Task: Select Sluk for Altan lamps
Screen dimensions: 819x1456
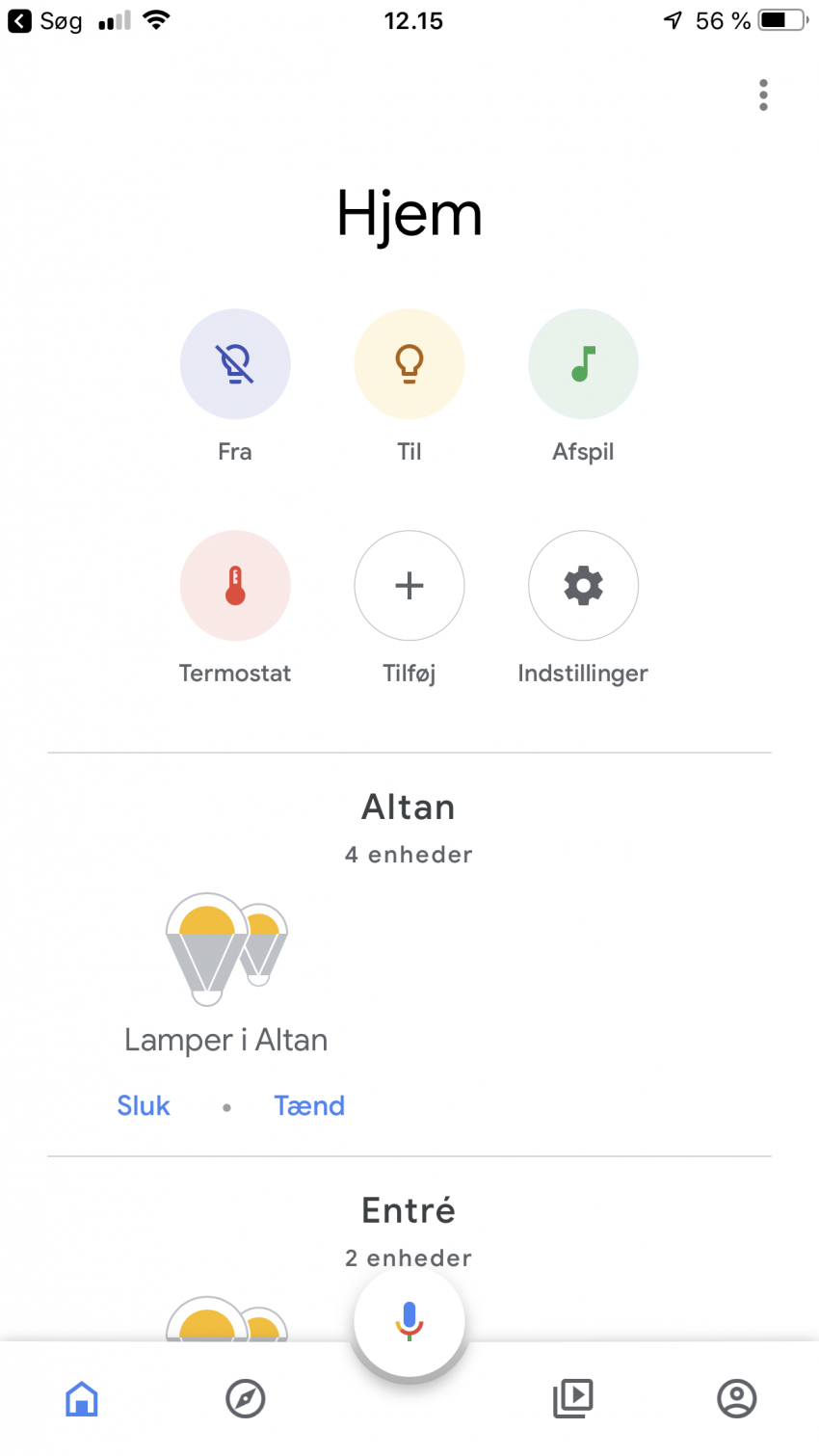Action: tap(144, 1105)
